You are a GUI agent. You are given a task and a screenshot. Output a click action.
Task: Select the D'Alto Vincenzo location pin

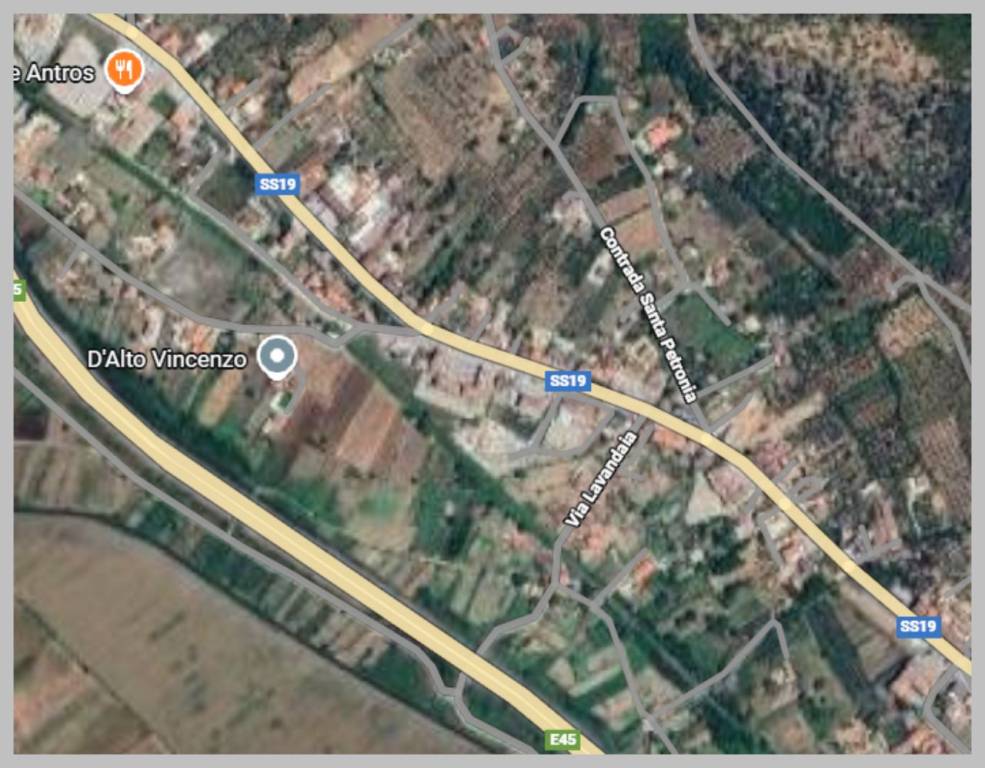(277, 357)
